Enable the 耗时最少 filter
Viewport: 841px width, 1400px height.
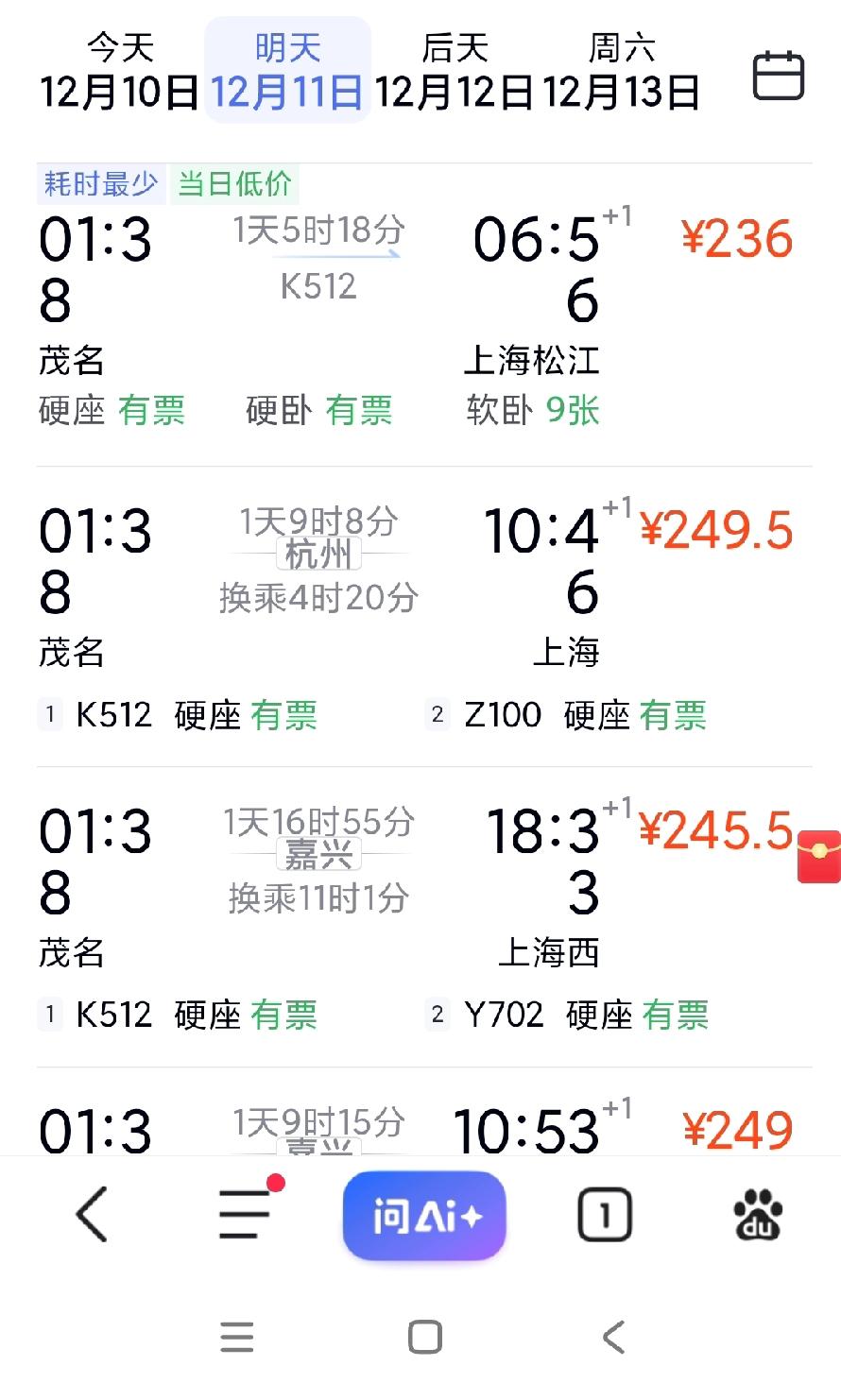[100, 184]
